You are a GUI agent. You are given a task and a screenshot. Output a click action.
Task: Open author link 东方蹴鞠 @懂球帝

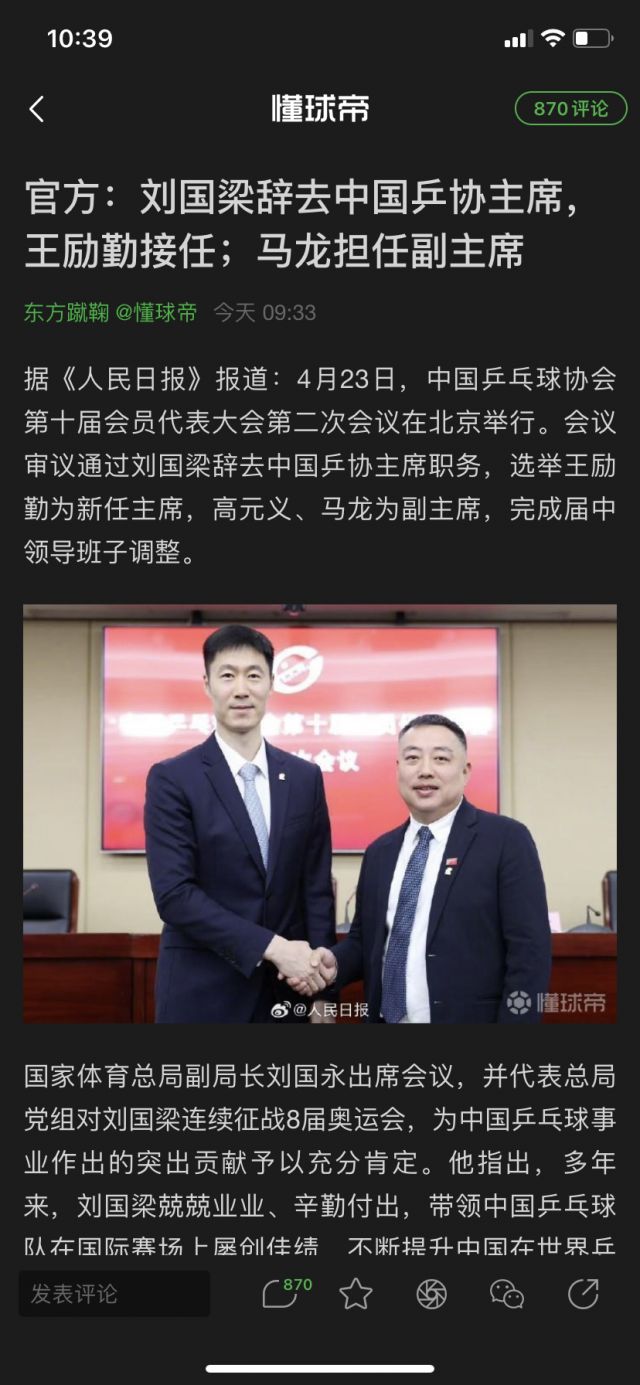click(111, 312)
